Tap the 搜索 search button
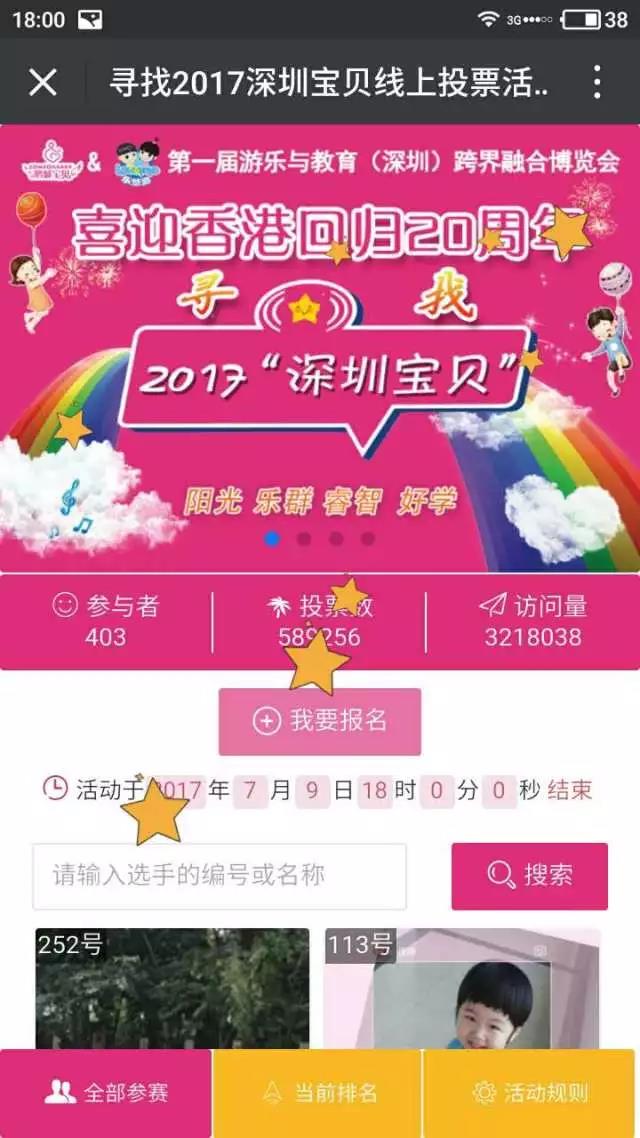 (x=529, y=876)
